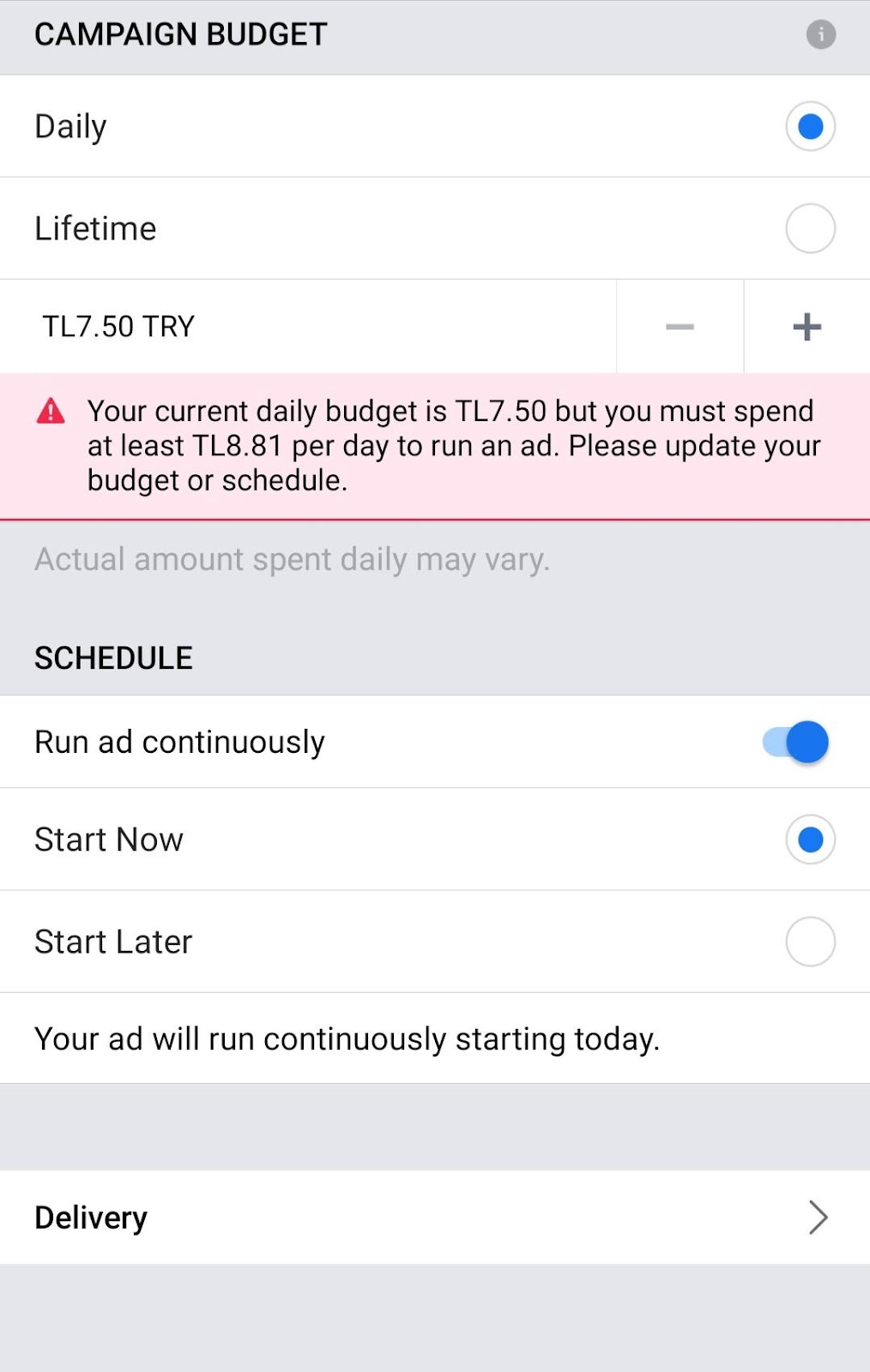870x1372 pixels.
Task: Decrease the budget with the minus button
Action: [x=680, y=327]
